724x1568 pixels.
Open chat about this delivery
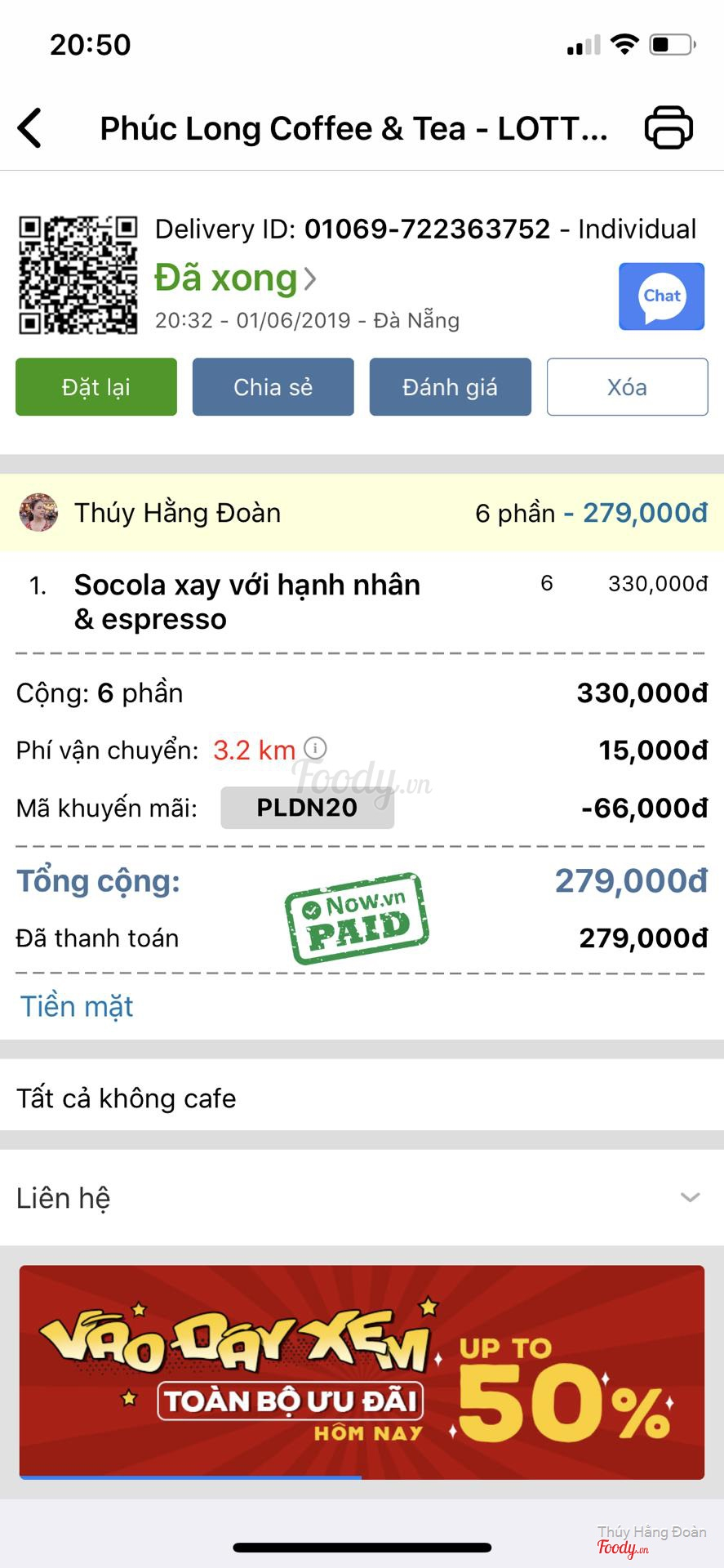point(661,296)
